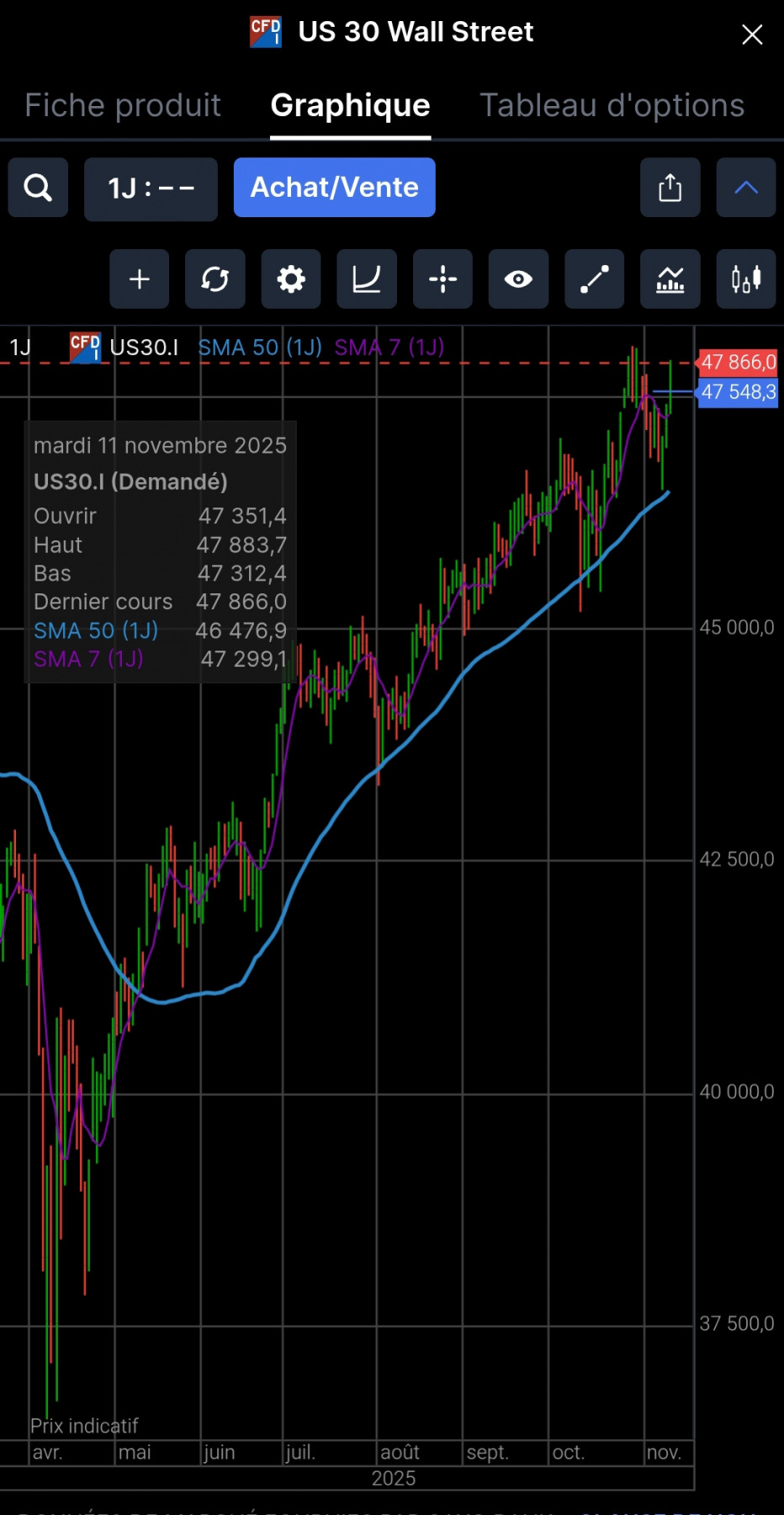The height and width of the screenshot is (1515, 784).
Task: Open the 1J timeframe selector
Action: pos(151,188)
